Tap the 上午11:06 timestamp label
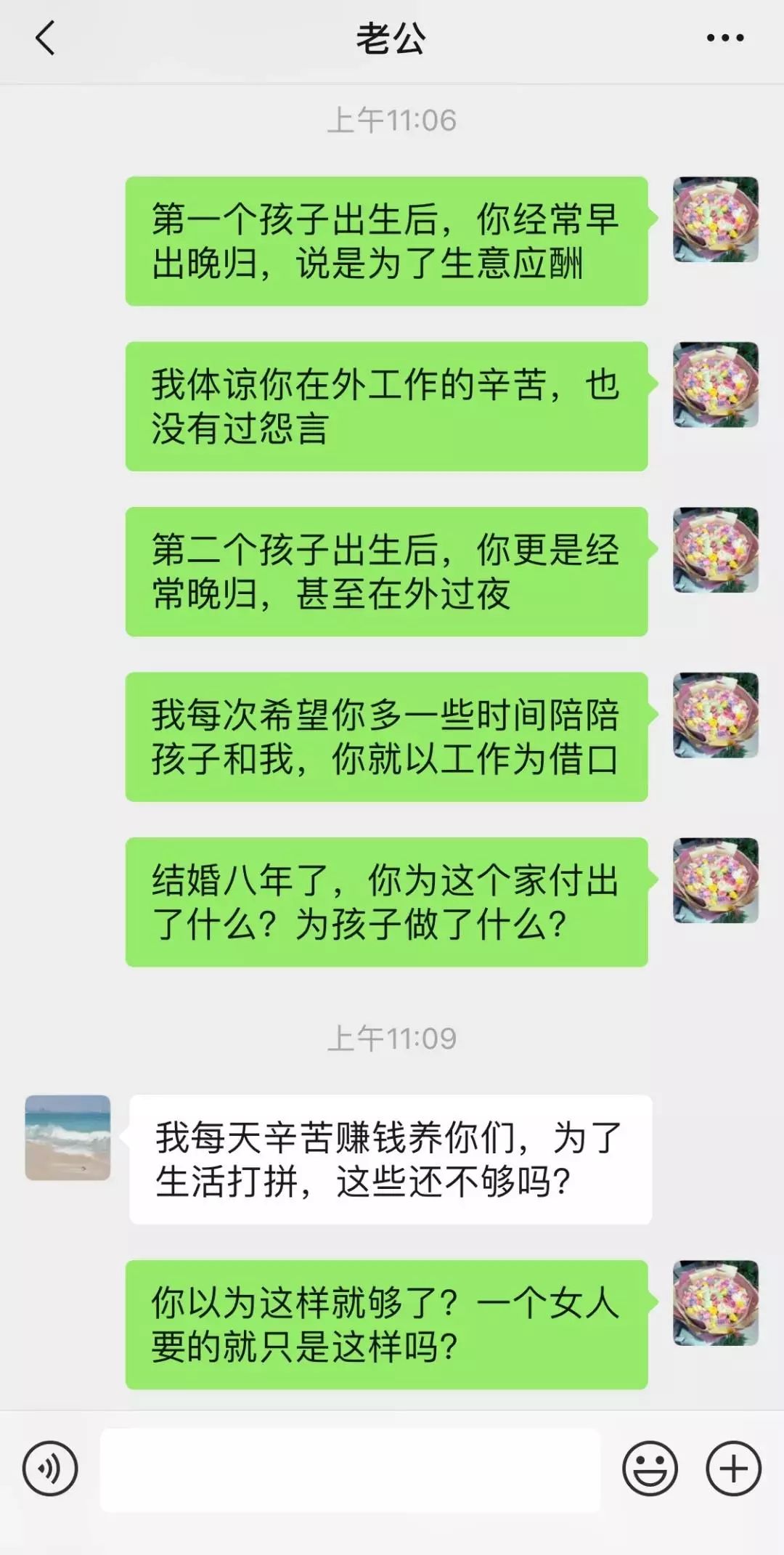This screenshot has width=784, height=1555. 392,116
